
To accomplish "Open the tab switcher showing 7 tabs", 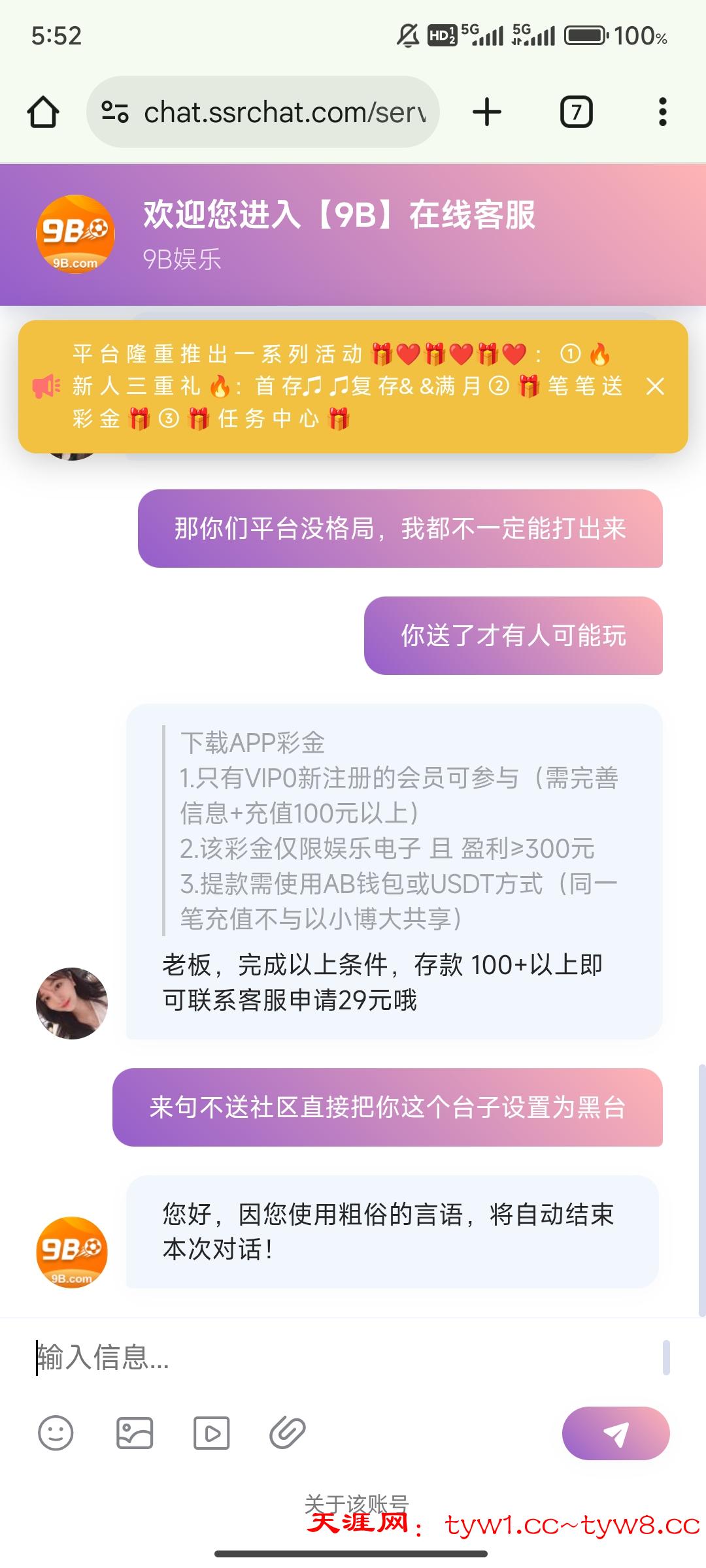I will pyautogui.click(x=577, y=110).
